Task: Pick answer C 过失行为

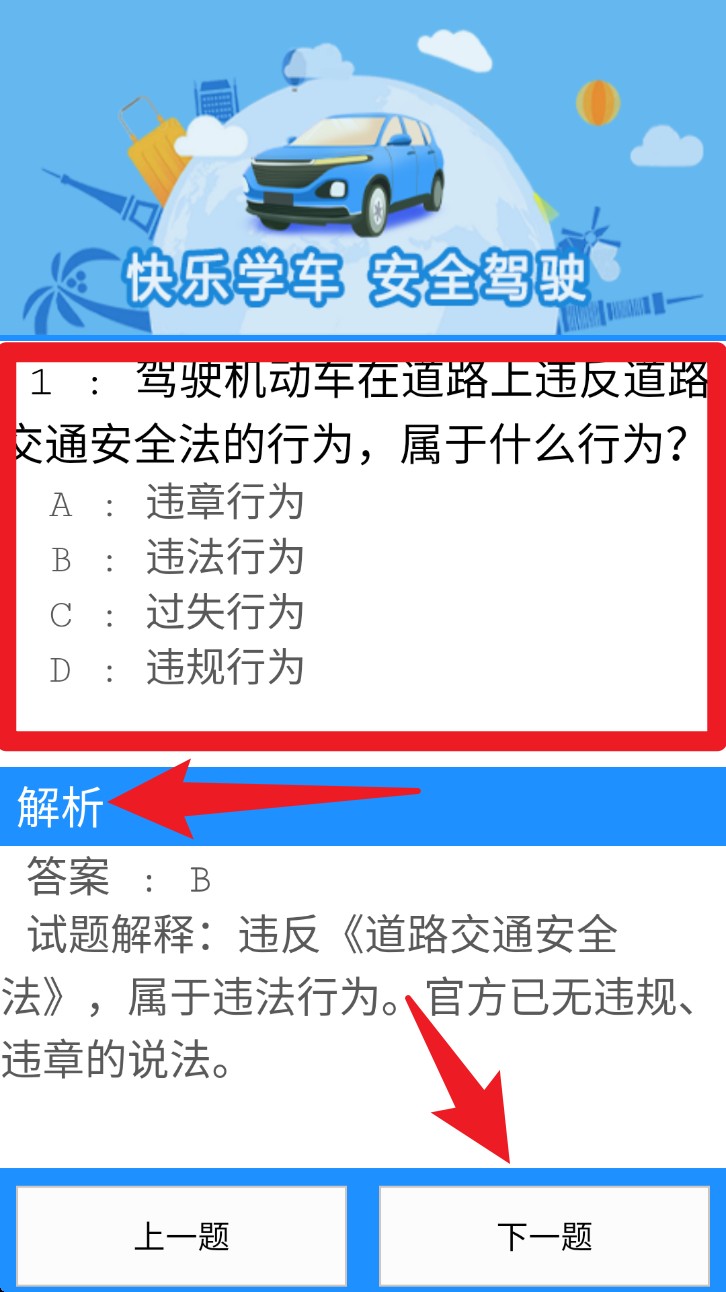Action: click(224, 613)
